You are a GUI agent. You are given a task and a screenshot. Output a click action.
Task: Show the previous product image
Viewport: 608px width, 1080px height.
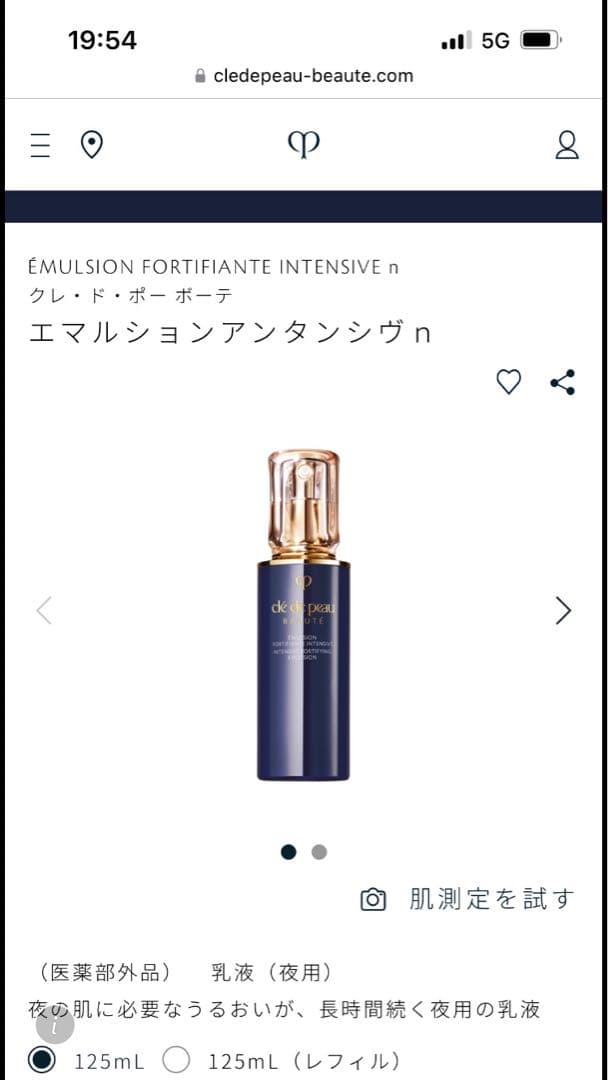tap(44, 610)
